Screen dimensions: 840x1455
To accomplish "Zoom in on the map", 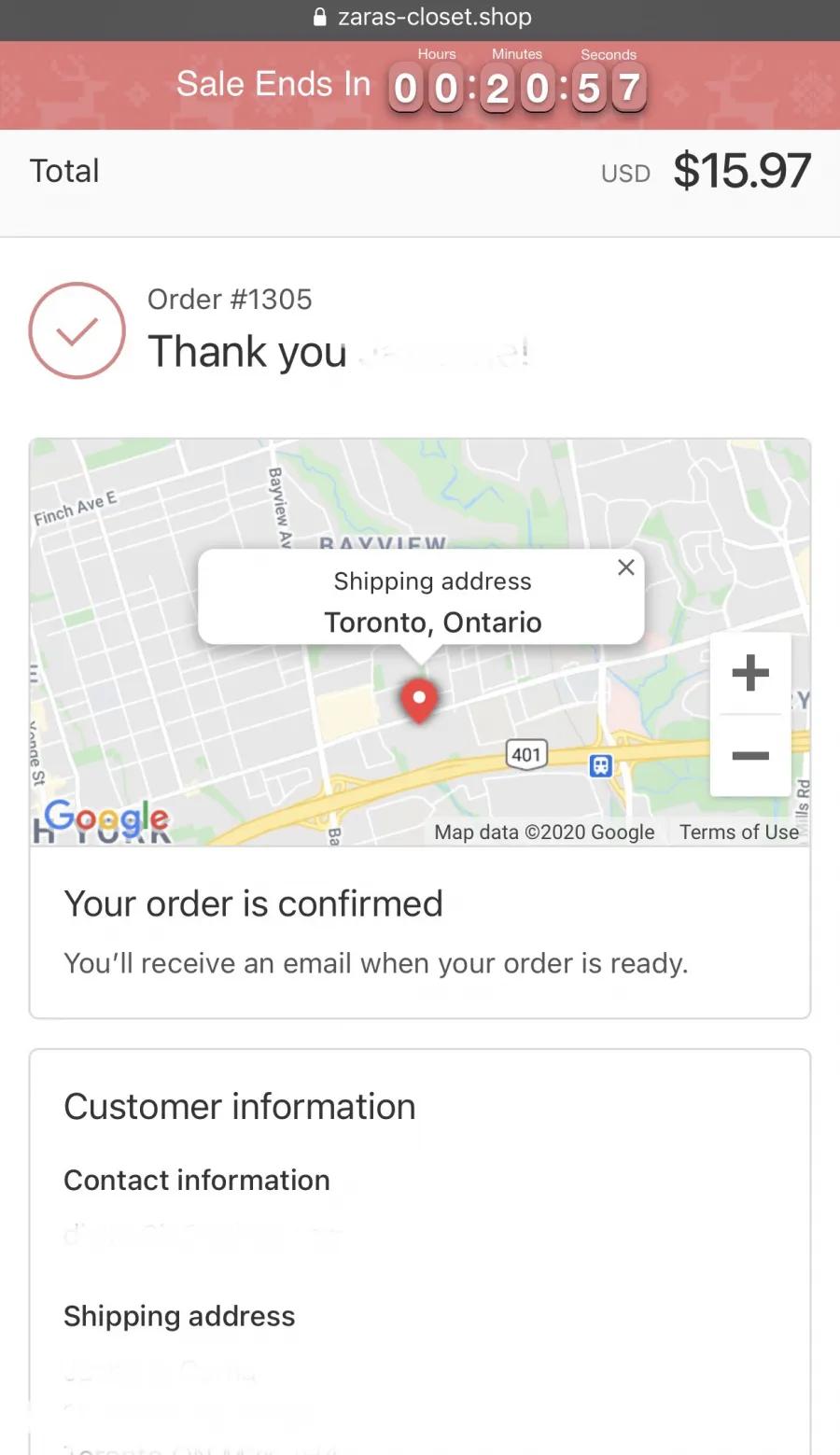I will (750, 673).
